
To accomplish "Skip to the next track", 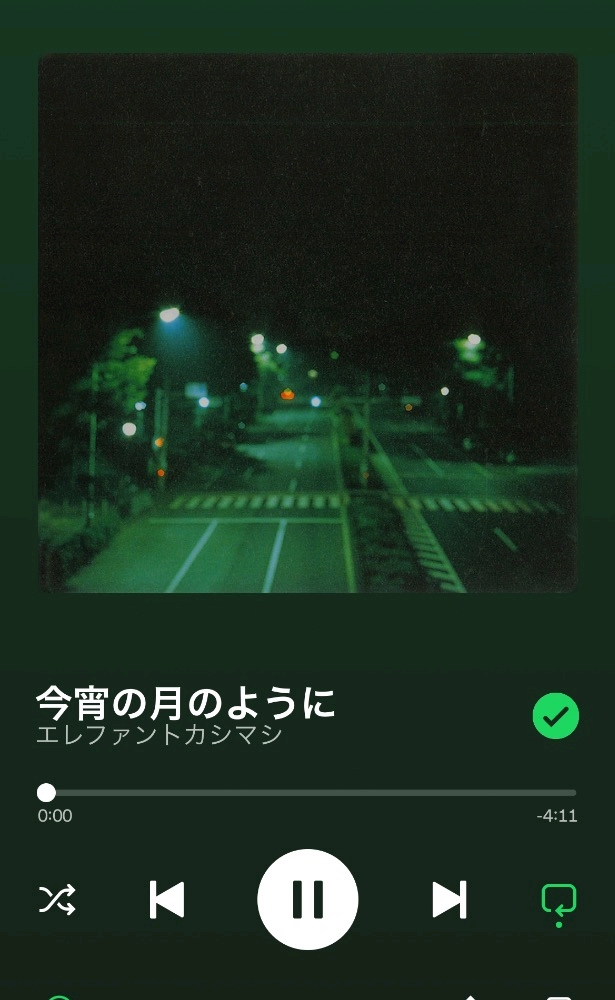I will tap(450, 899).
